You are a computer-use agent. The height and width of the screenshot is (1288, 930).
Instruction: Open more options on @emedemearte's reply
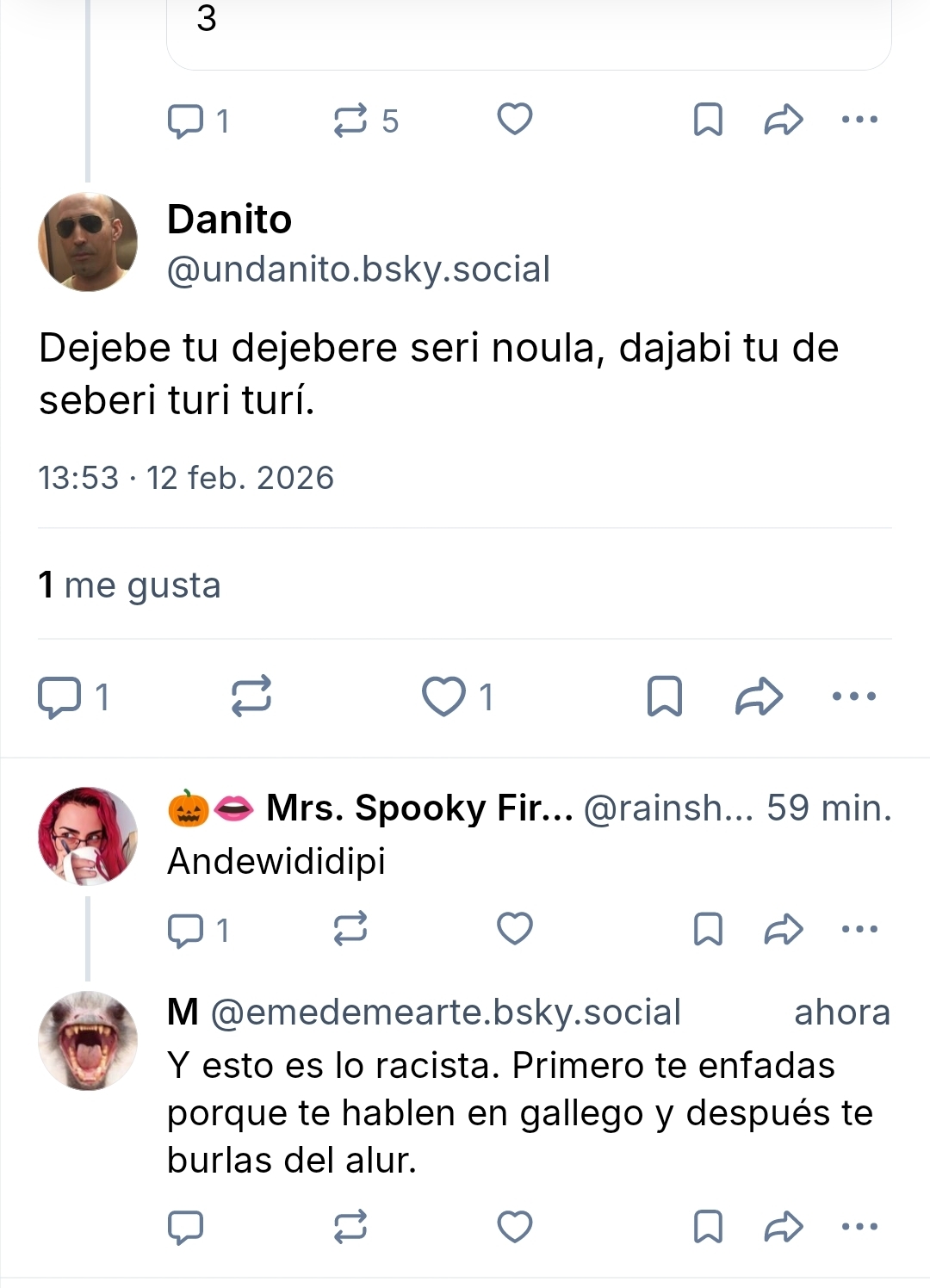(859, 1226)
